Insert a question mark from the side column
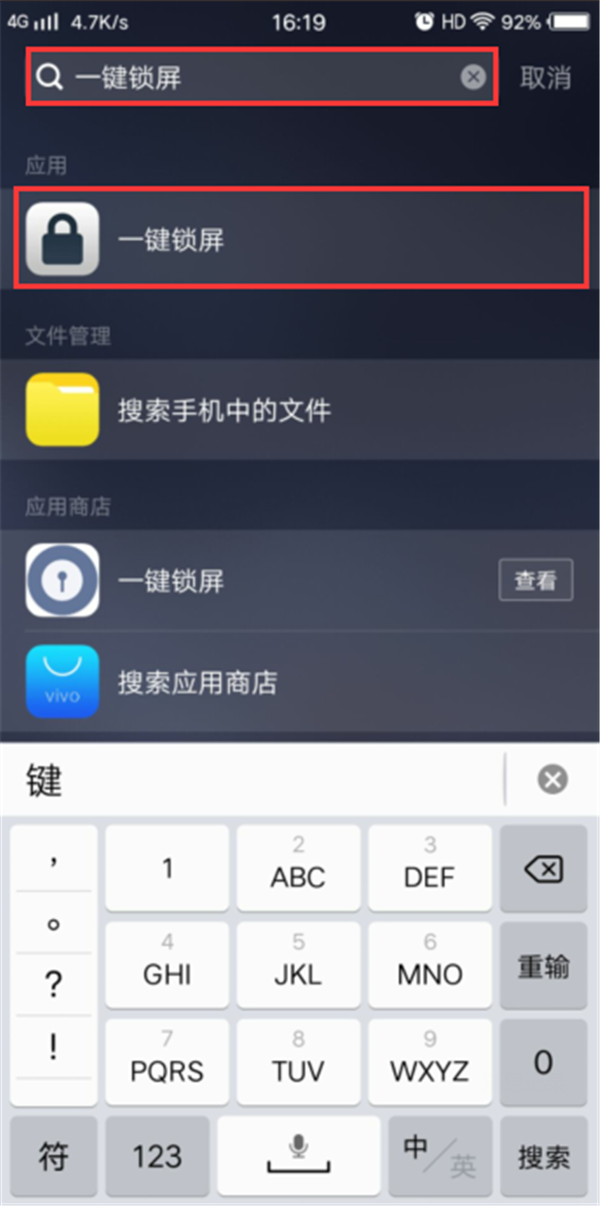The width and height of the screenshot is (600, 1206). click(54, 985)
